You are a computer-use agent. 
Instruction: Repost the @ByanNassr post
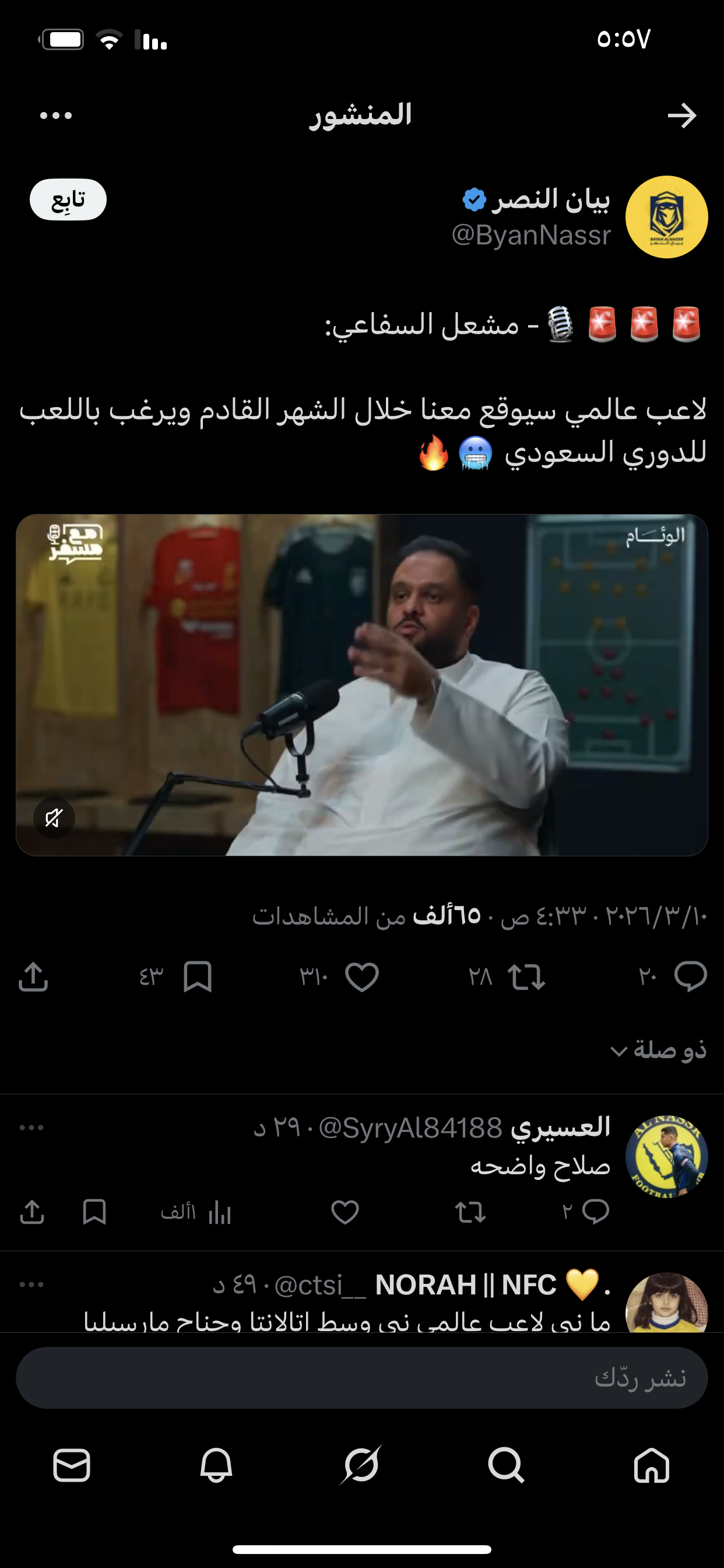[x=526, y=977]
